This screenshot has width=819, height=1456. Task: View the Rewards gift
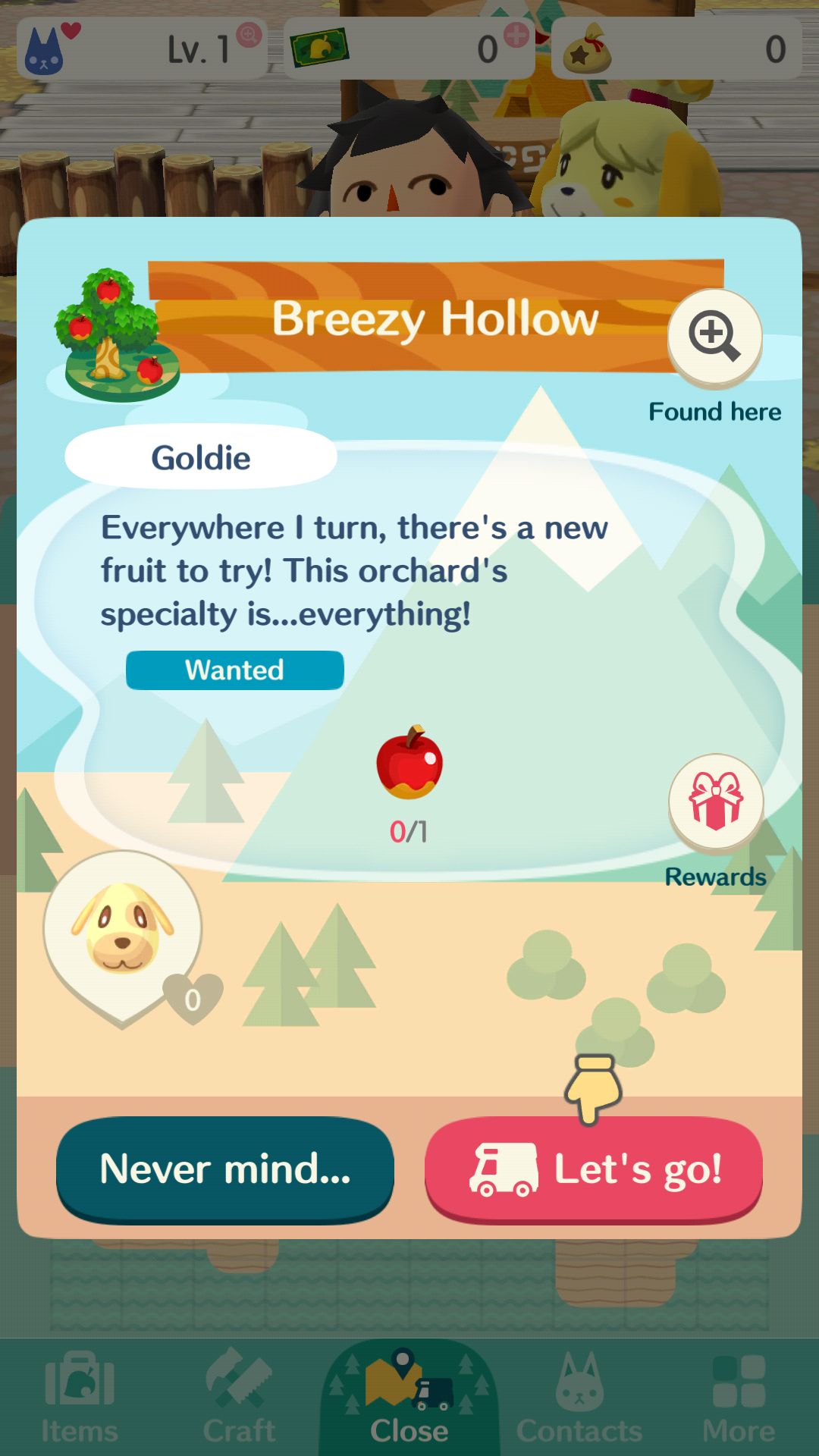(716, 802)
